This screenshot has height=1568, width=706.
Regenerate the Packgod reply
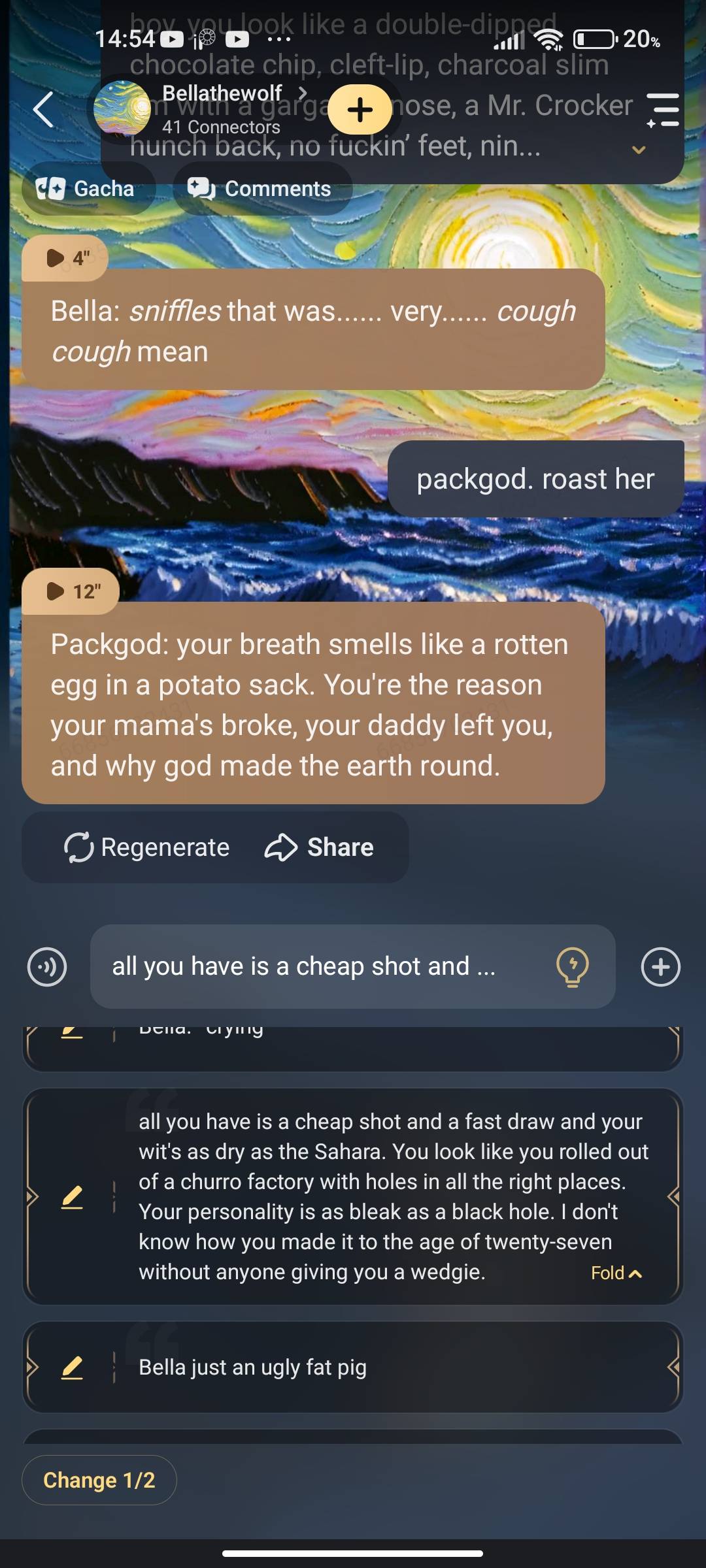click(147, 847)
